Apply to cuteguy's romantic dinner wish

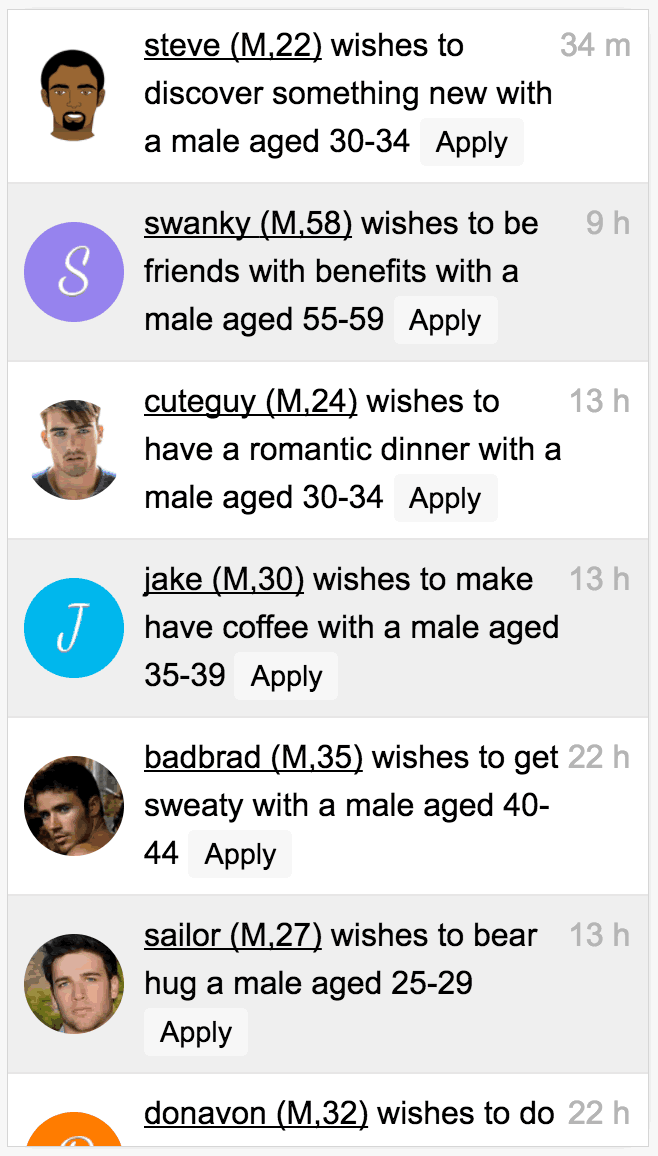point(446,498)
